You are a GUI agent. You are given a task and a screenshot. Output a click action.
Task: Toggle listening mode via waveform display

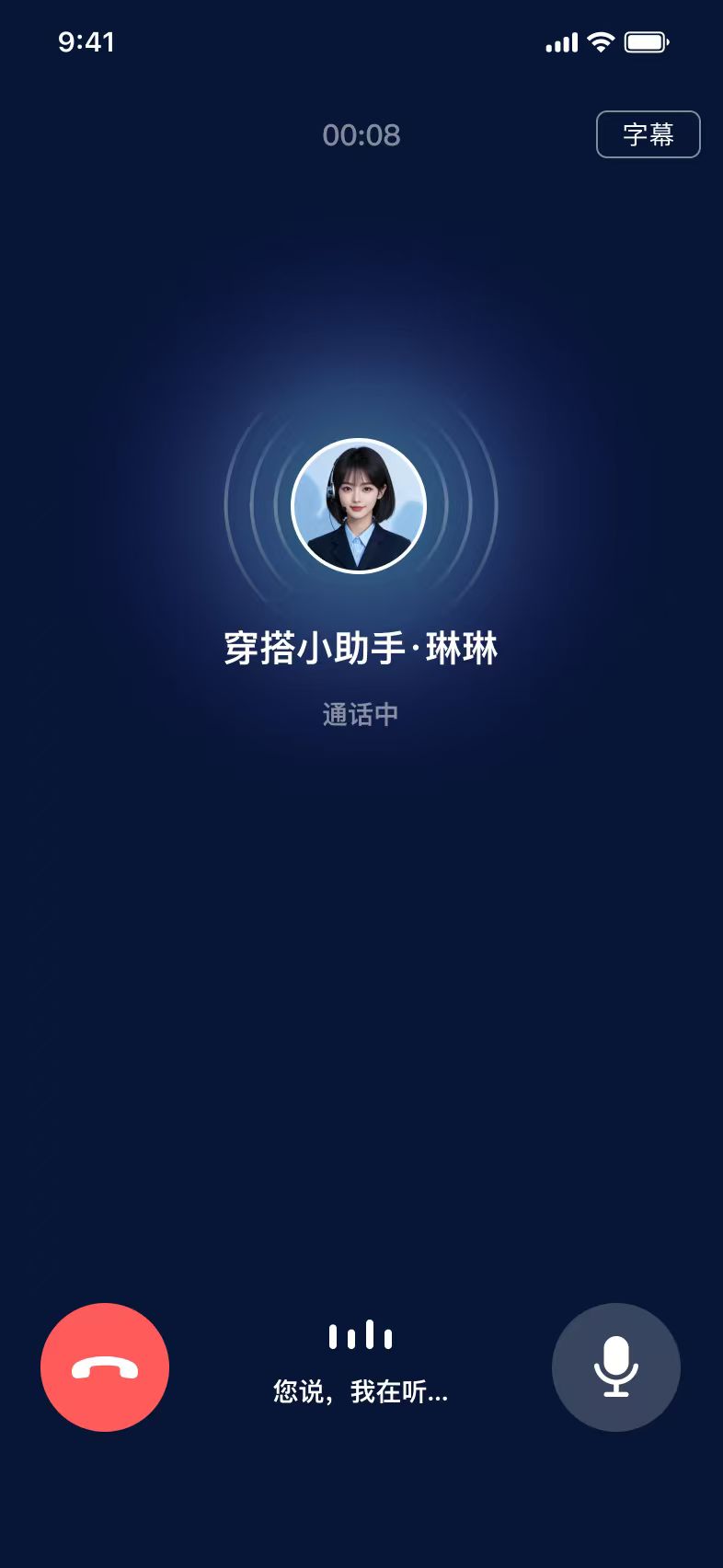click(x=361, y=1333)
